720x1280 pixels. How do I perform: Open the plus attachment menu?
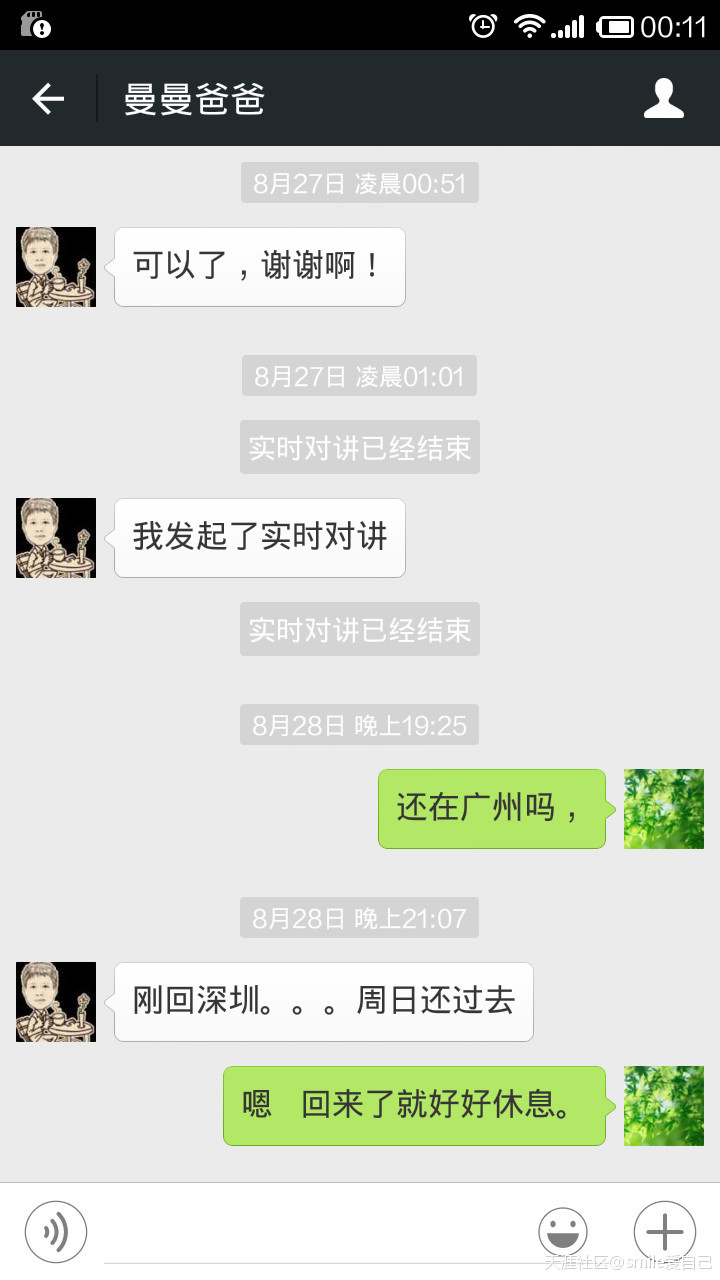(664, 1231)
